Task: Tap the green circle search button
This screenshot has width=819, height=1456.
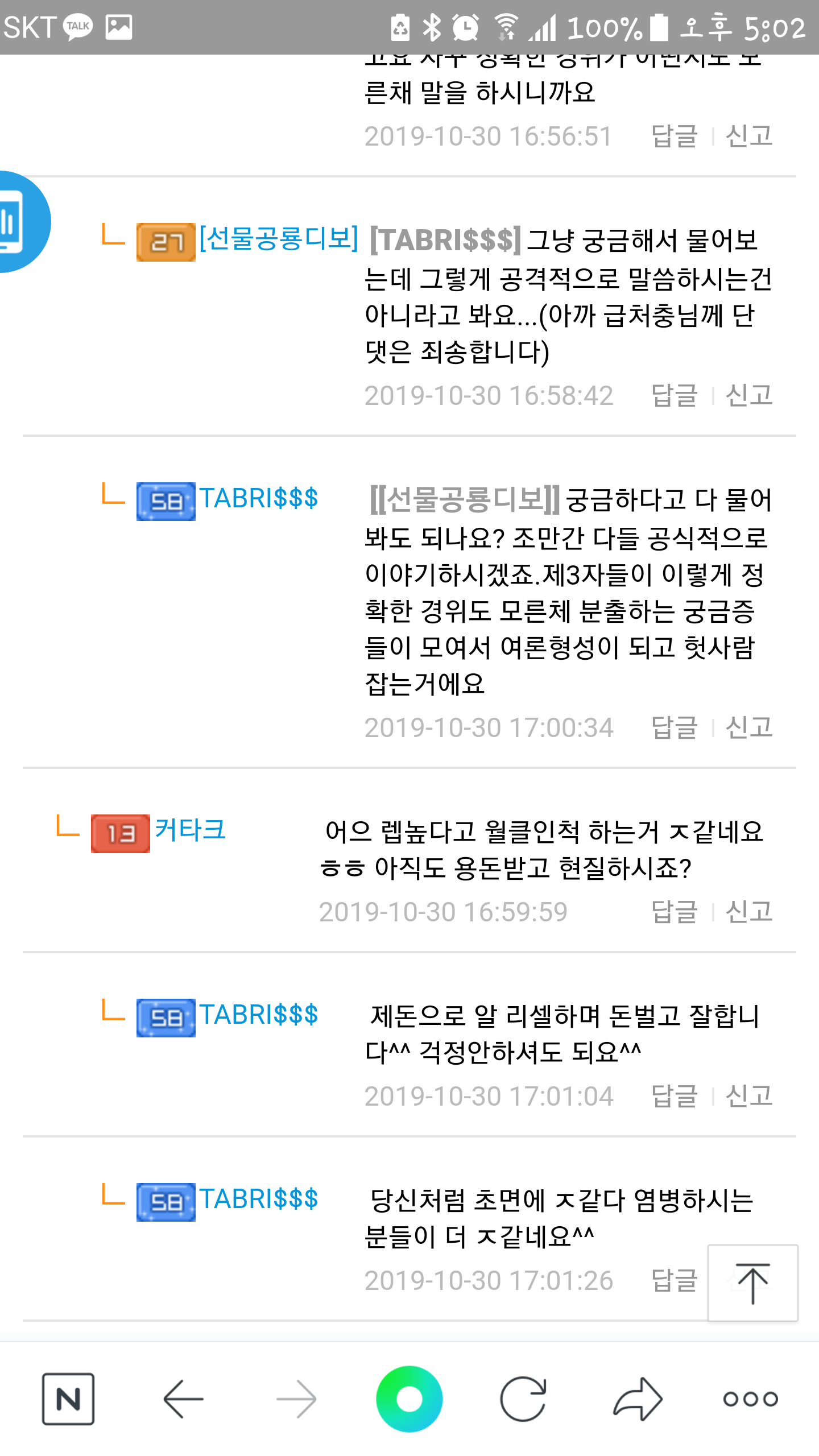Action: click(409, 1399)
